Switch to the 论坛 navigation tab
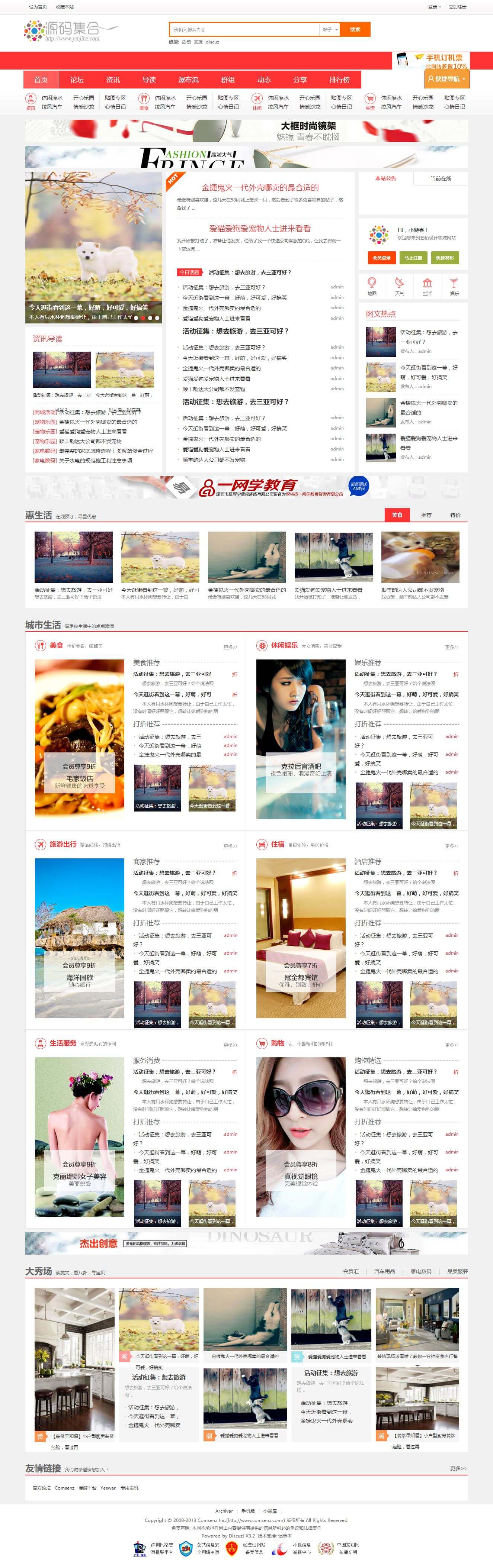Viewport: 493px width, 1568px height. click(x=77, y=80)
